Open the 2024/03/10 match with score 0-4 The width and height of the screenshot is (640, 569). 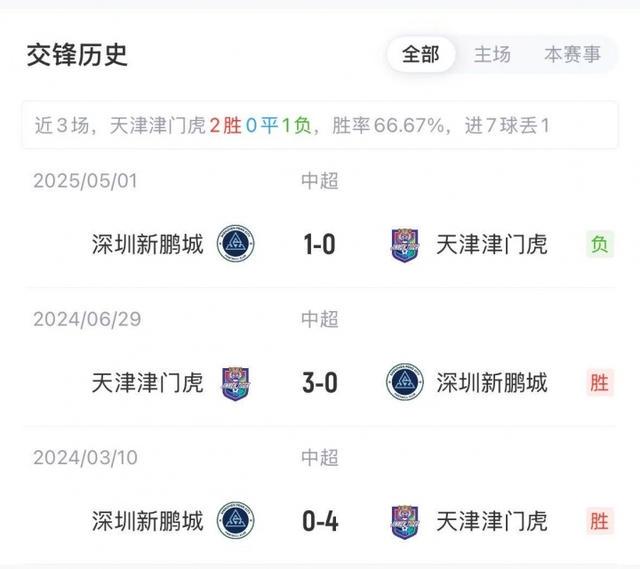(320, 520)
